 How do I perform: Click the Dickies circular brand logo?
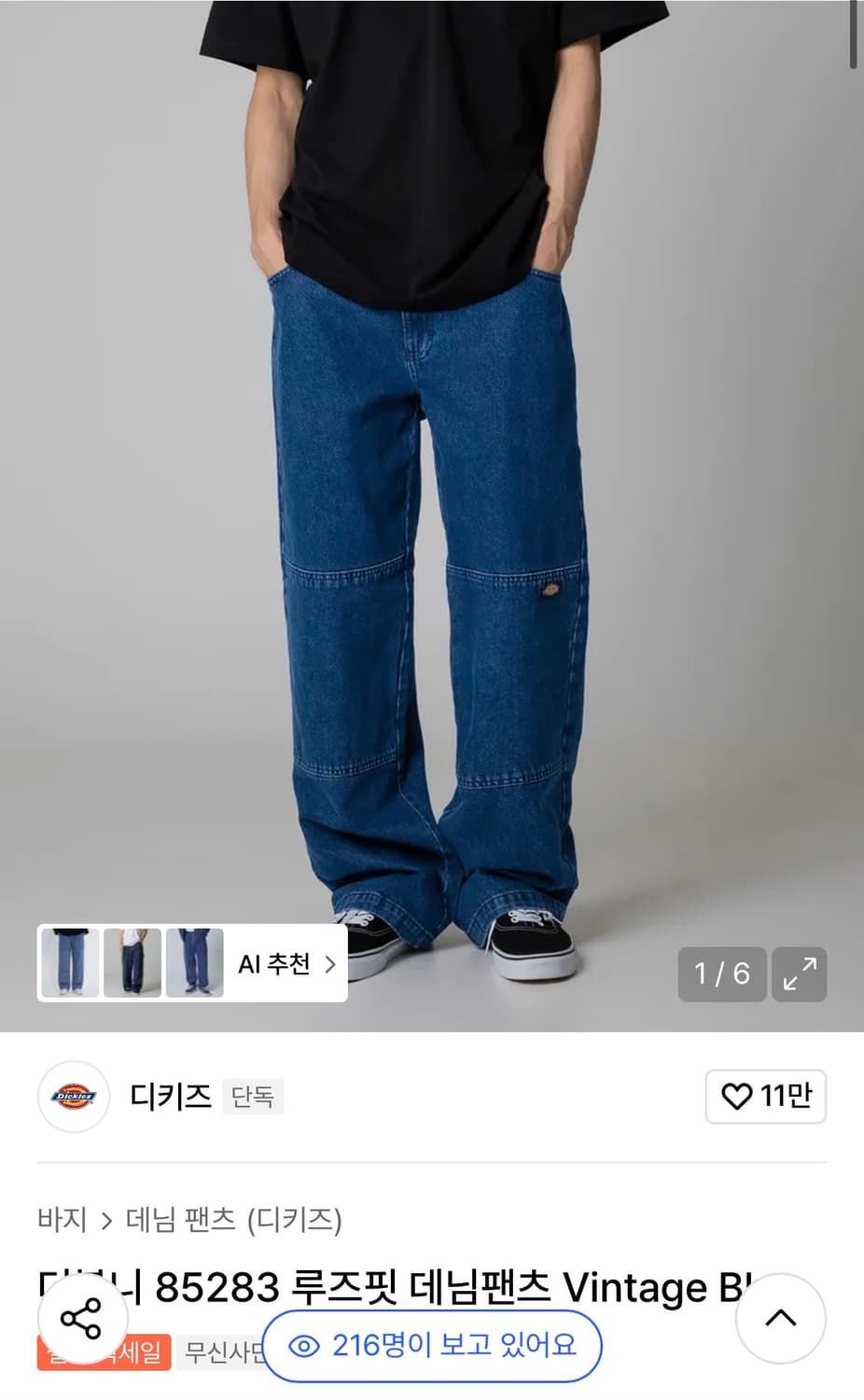click(73, 1098)
